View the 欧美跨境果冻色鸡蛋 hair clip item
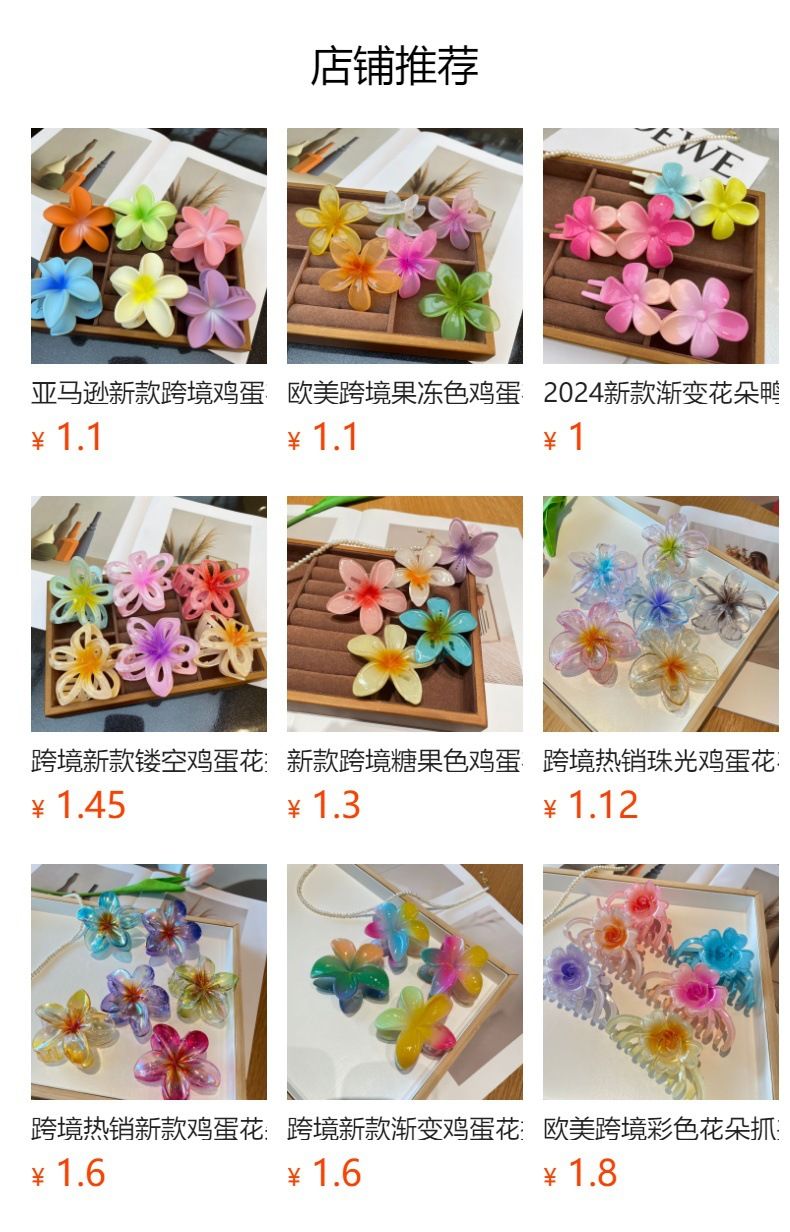Viewport: 790px width, 1232px height. 405,246
